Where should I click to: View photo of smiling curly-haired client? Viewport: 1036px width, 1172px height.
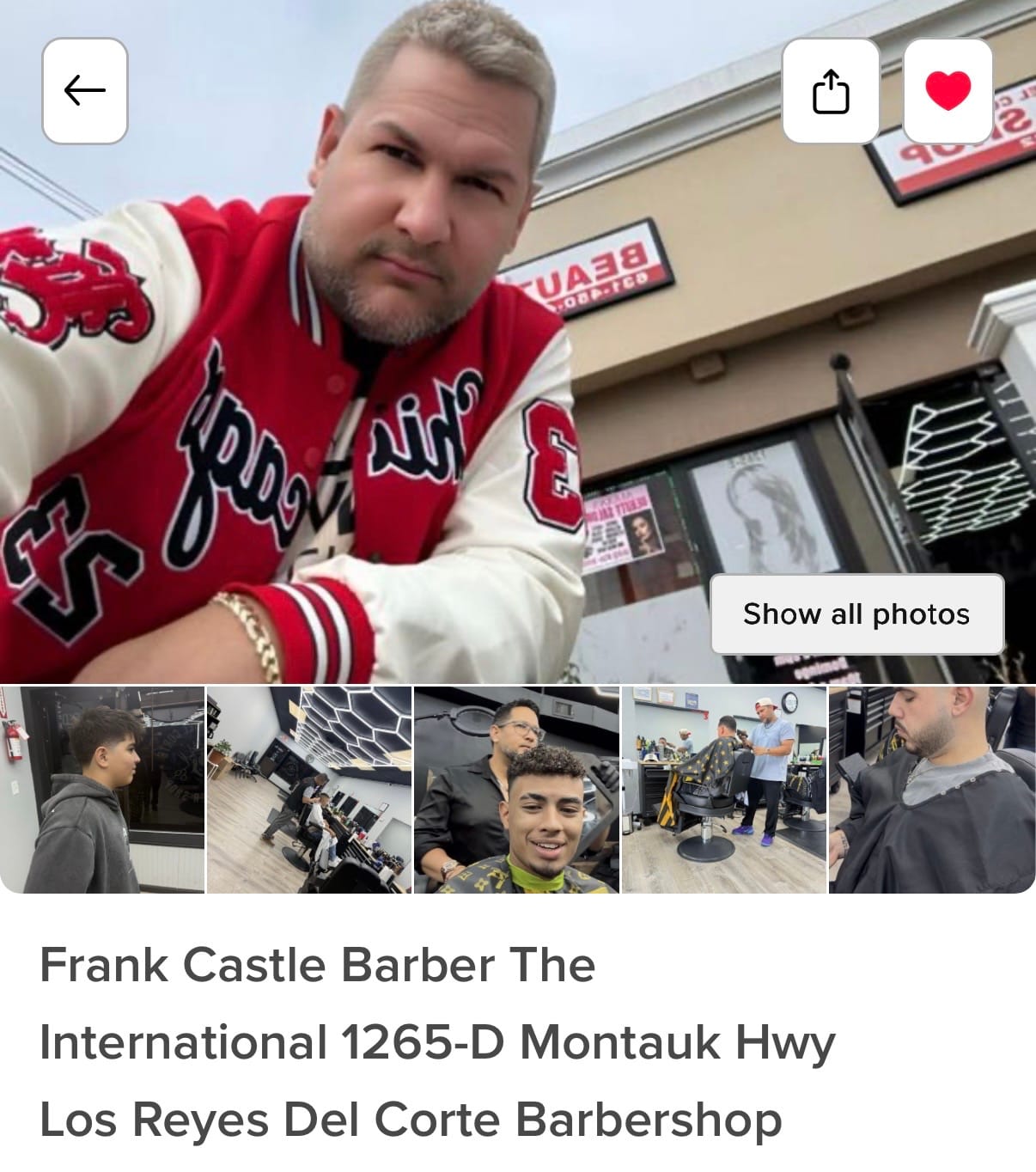tap(516, 790)
